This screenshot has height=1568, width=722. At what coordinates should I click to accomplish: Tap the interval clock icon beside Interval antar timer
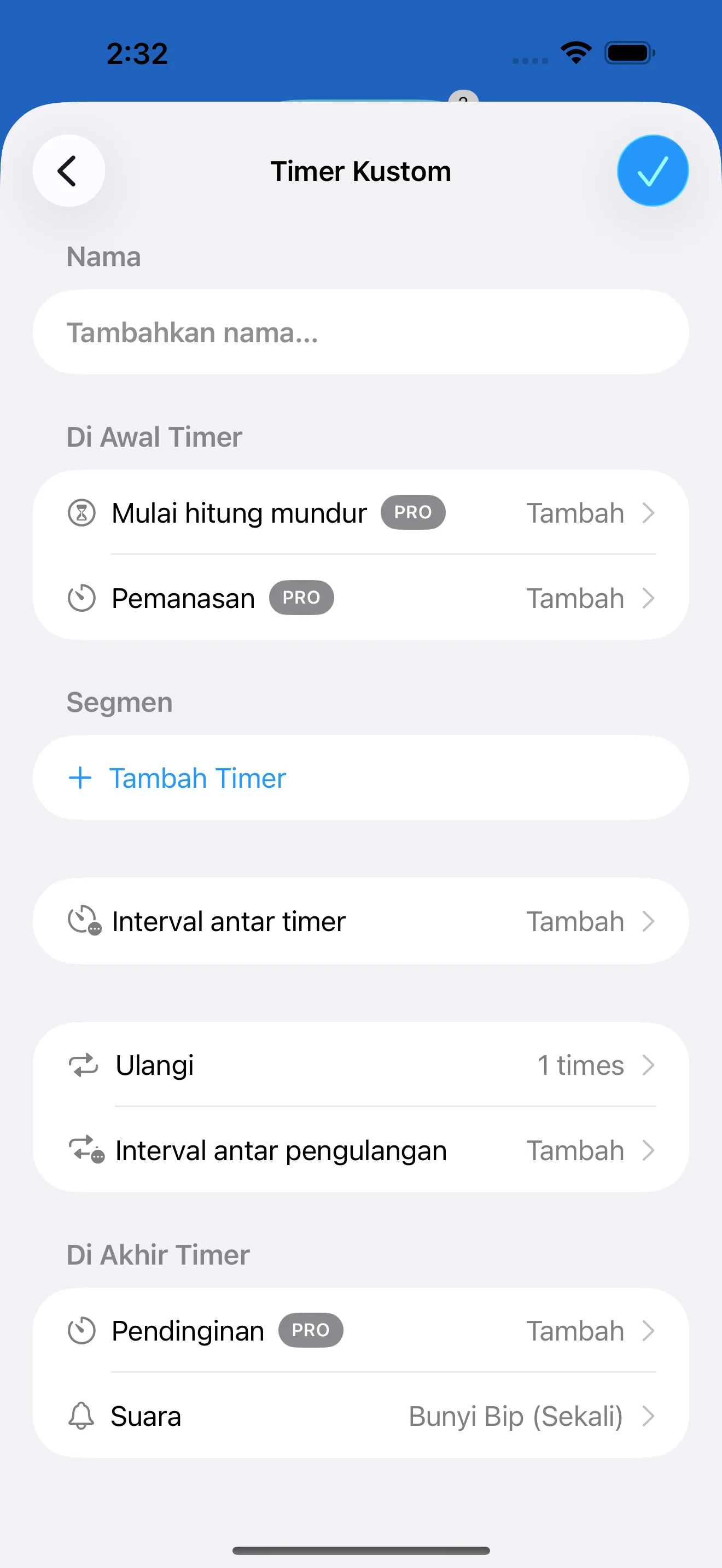click(83, 920)
